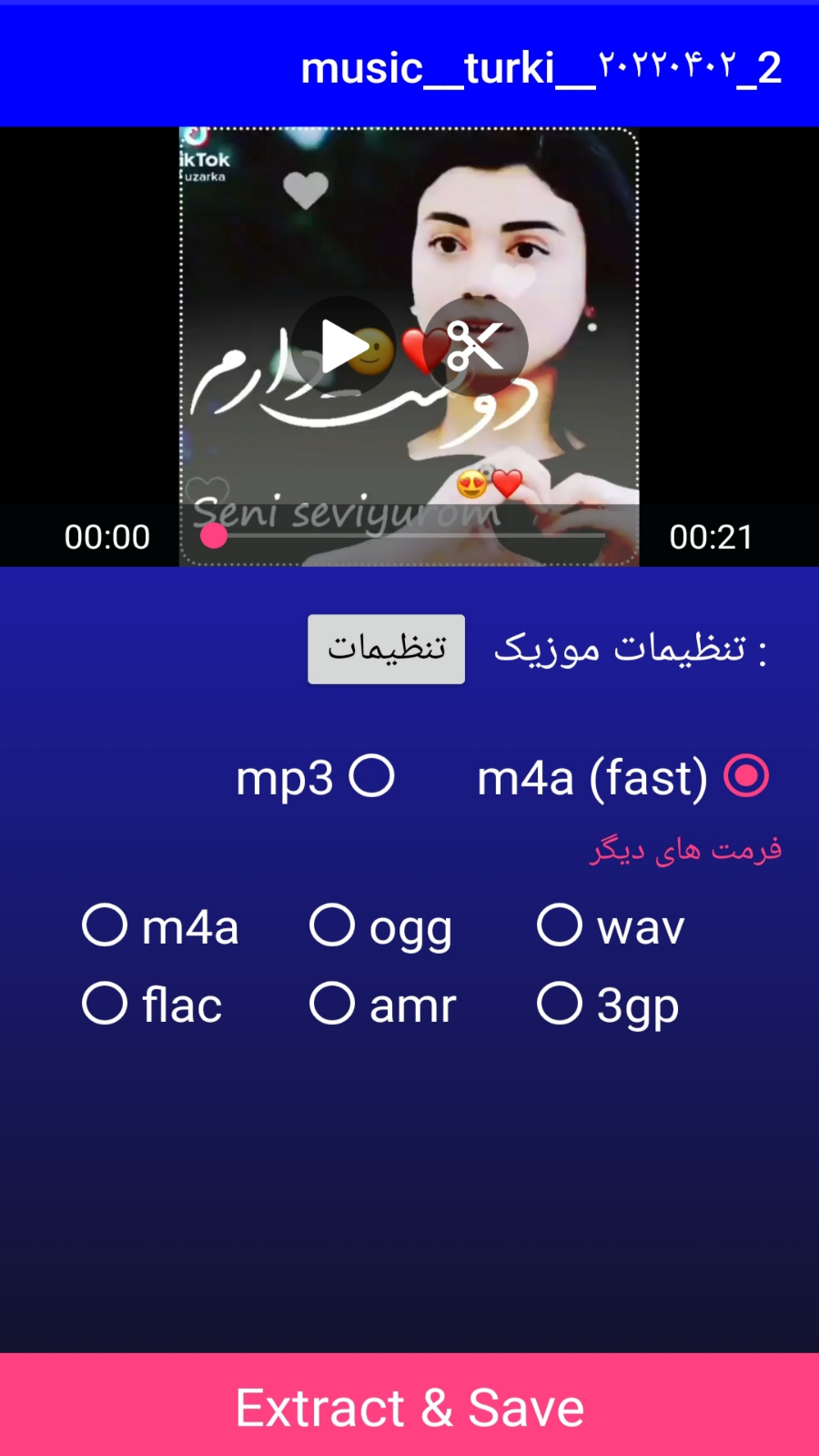
Task: Pick the amr format option
Action: point(383,1005)
